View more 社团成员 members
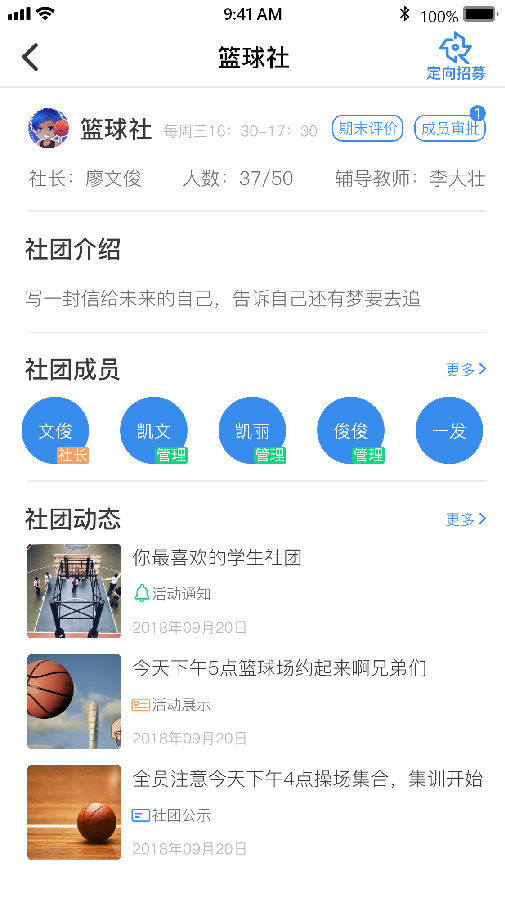This screenshot has height=900, width=505. pos(466,369)
